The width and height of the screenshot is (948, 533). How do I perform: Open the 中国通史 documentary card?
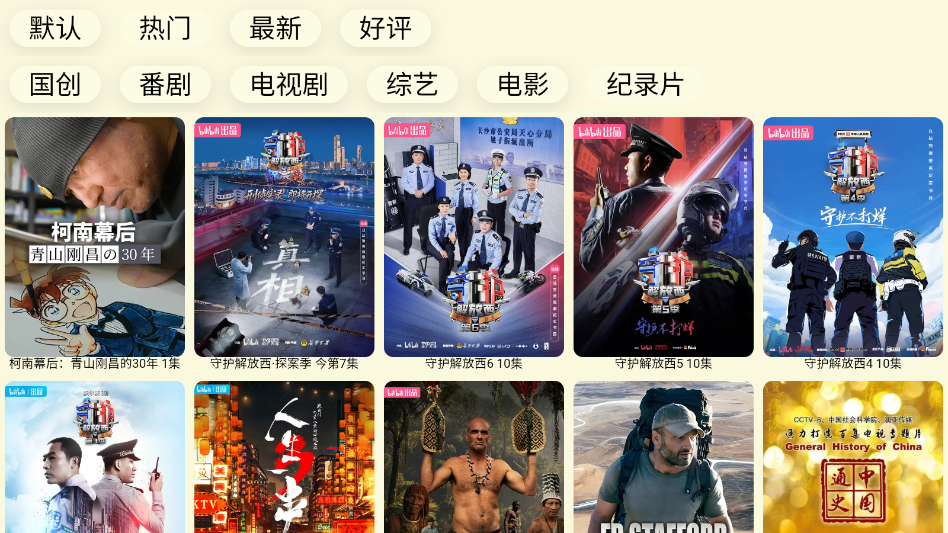coord(853,457)
